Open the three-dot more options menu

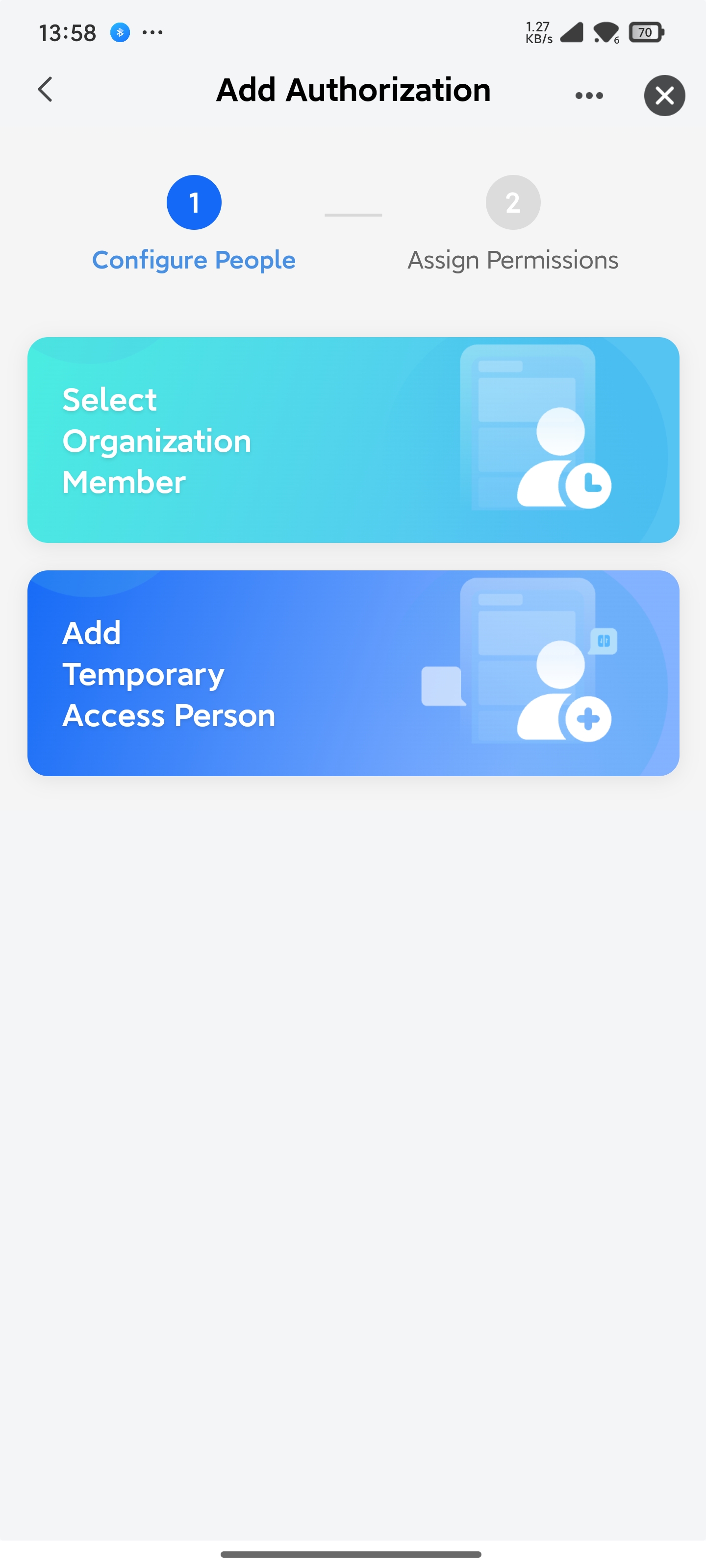click(x=588, y=95)
